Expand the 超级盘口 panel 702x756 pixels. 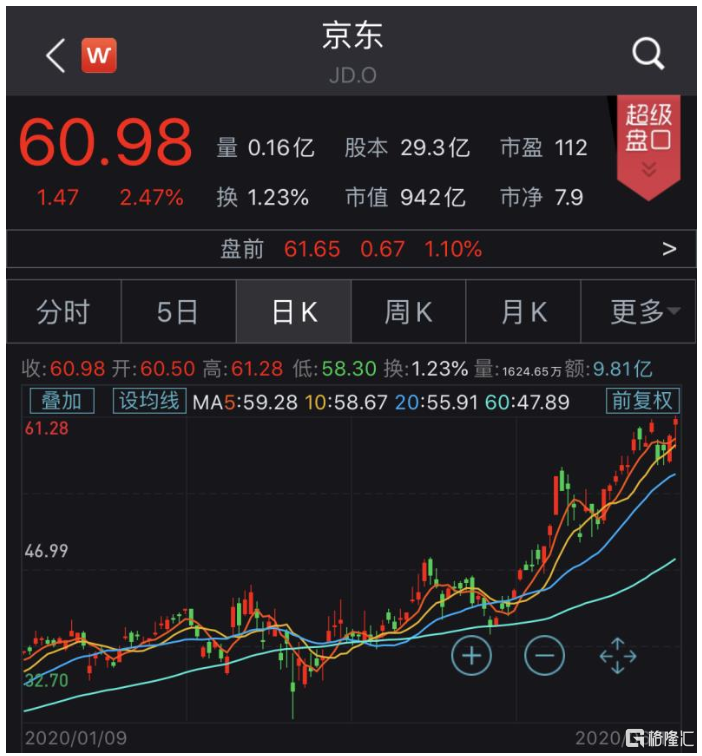coord(648,144)
